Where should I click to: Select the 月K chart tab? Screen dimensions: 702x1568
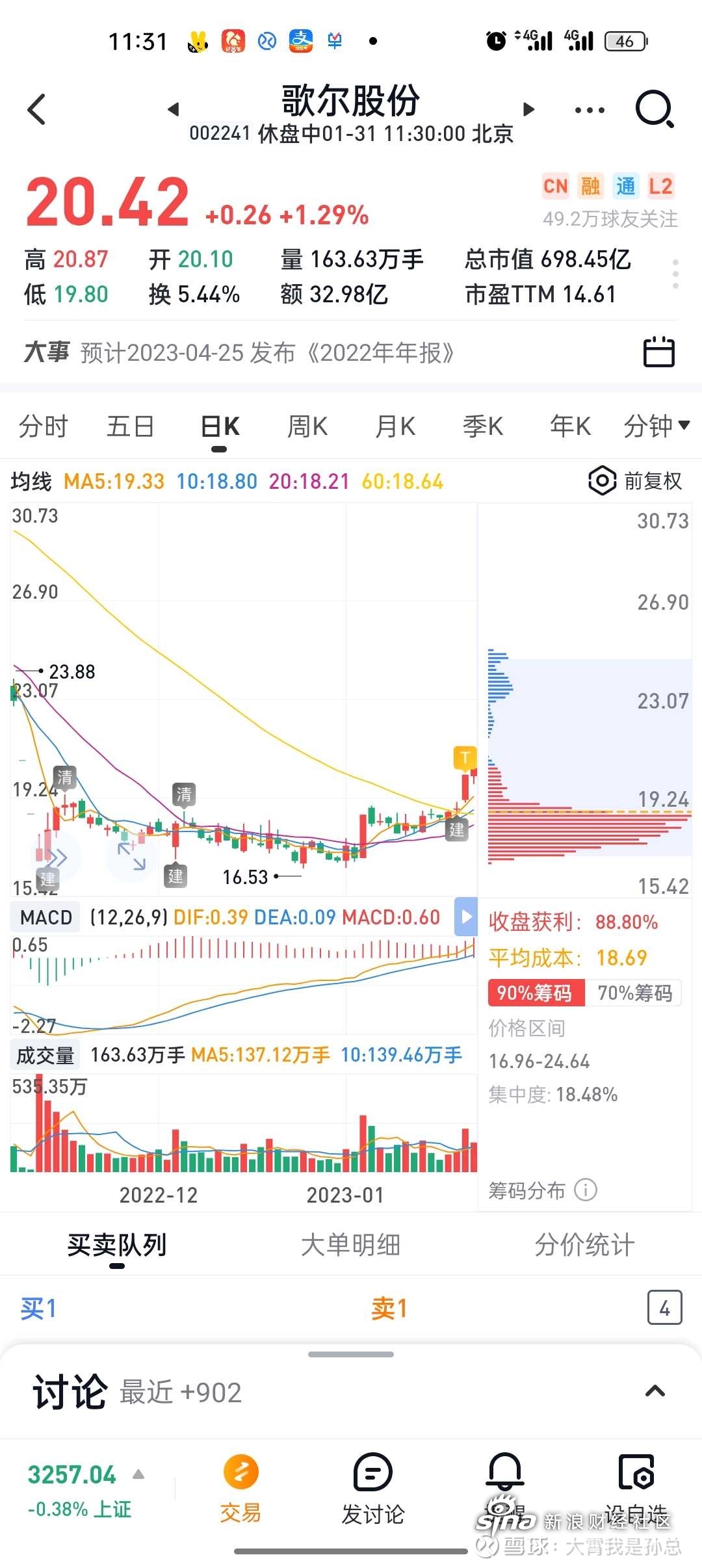(x=395, y=426)
